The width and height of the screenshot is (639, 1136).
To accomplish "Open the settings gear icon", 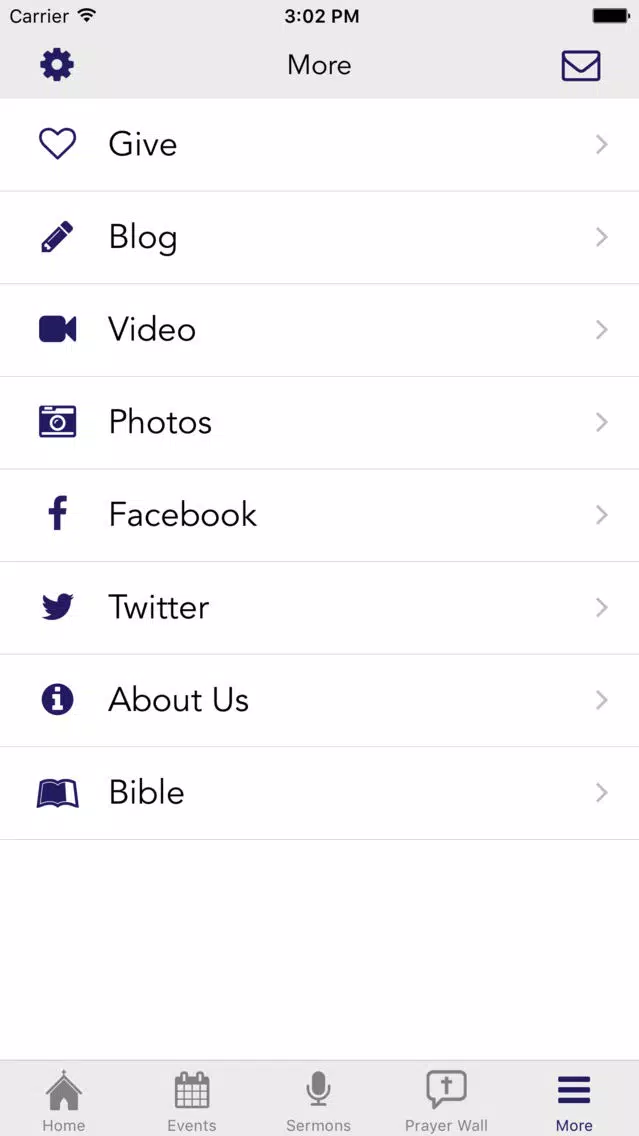I will click(57, 65).
